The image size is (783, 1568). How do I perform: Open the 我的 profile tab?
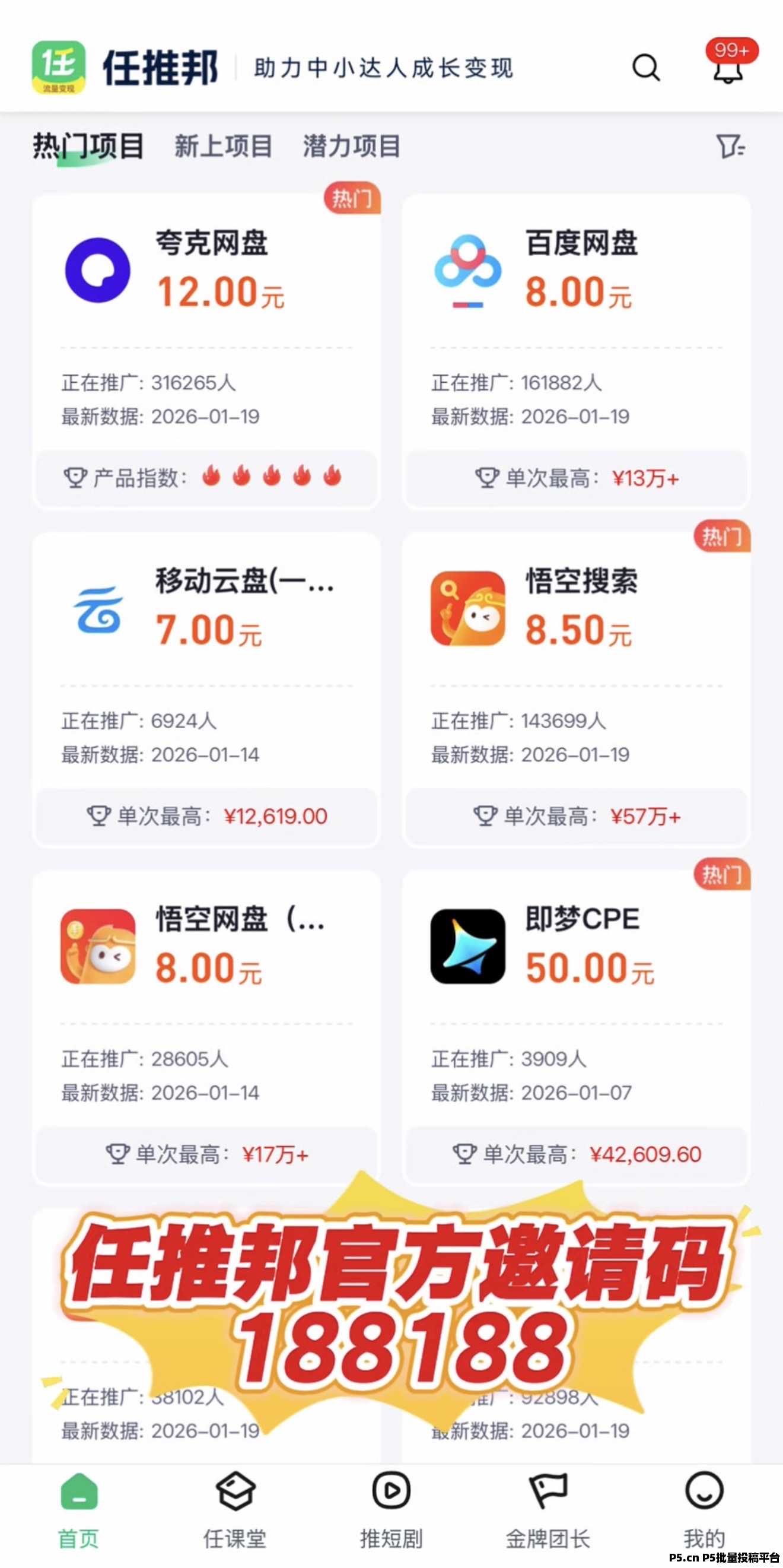704,1511
